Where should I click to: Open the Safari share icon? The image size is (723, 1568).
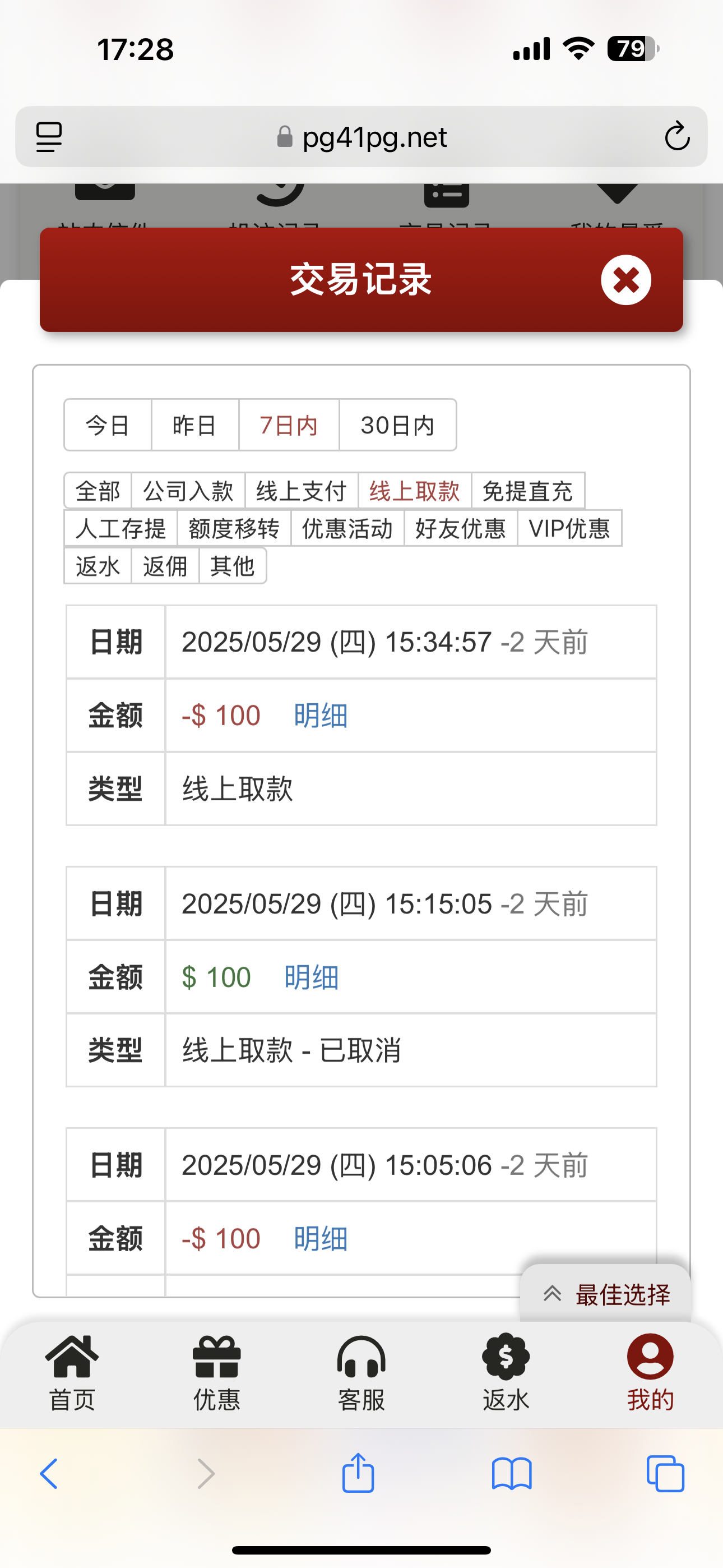359,1474
